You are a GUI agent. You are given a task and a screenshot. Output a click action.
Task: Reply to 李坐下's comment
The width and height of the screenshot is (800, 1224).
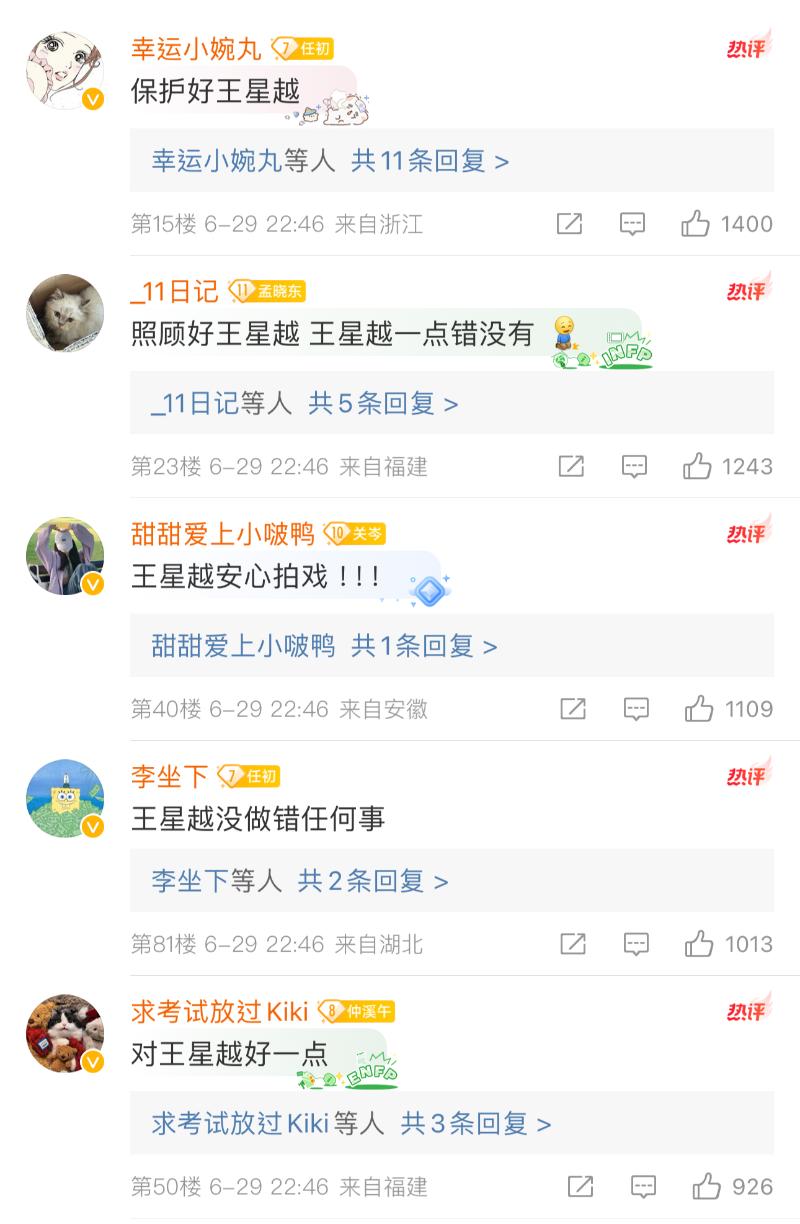point(636,944)
